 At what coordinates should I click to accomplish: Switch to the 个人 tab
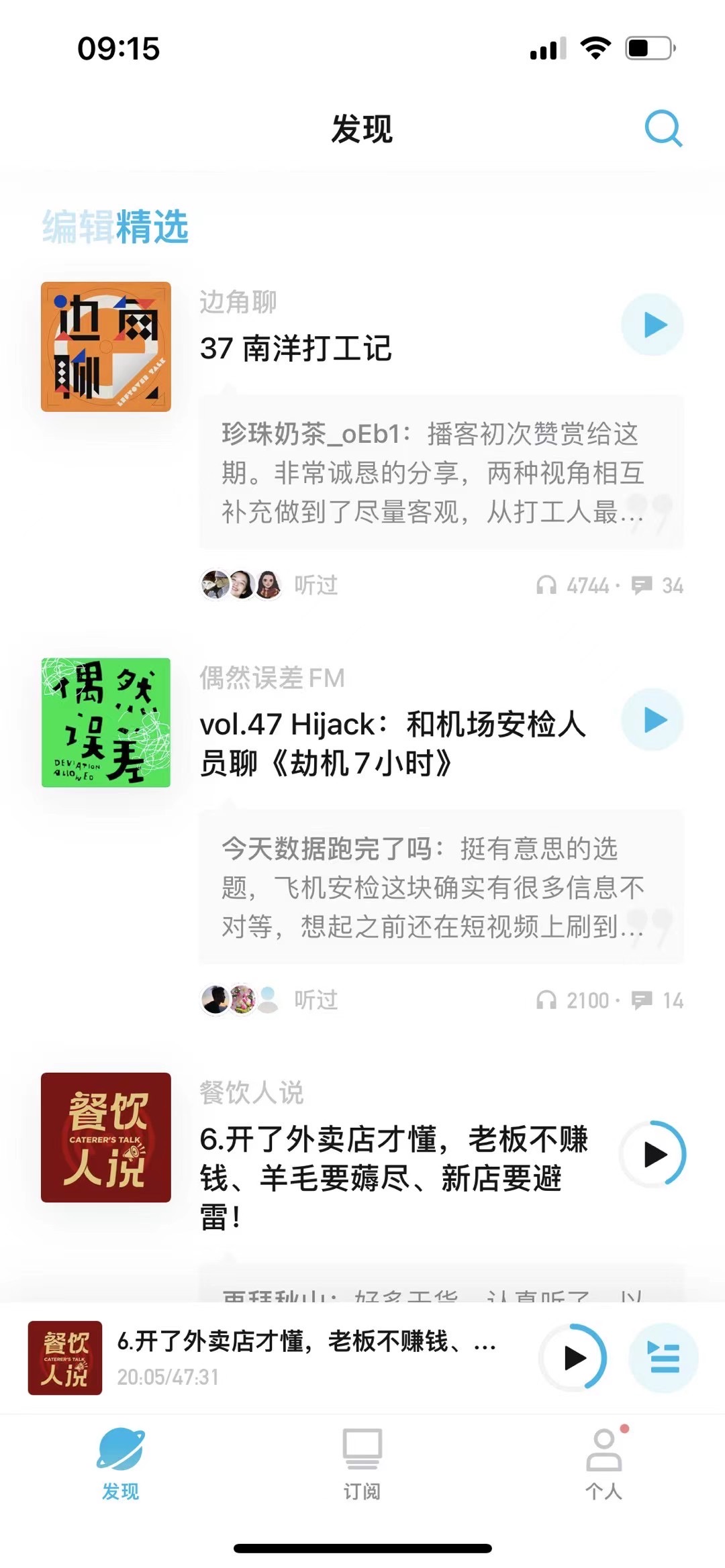point(604,1464)
